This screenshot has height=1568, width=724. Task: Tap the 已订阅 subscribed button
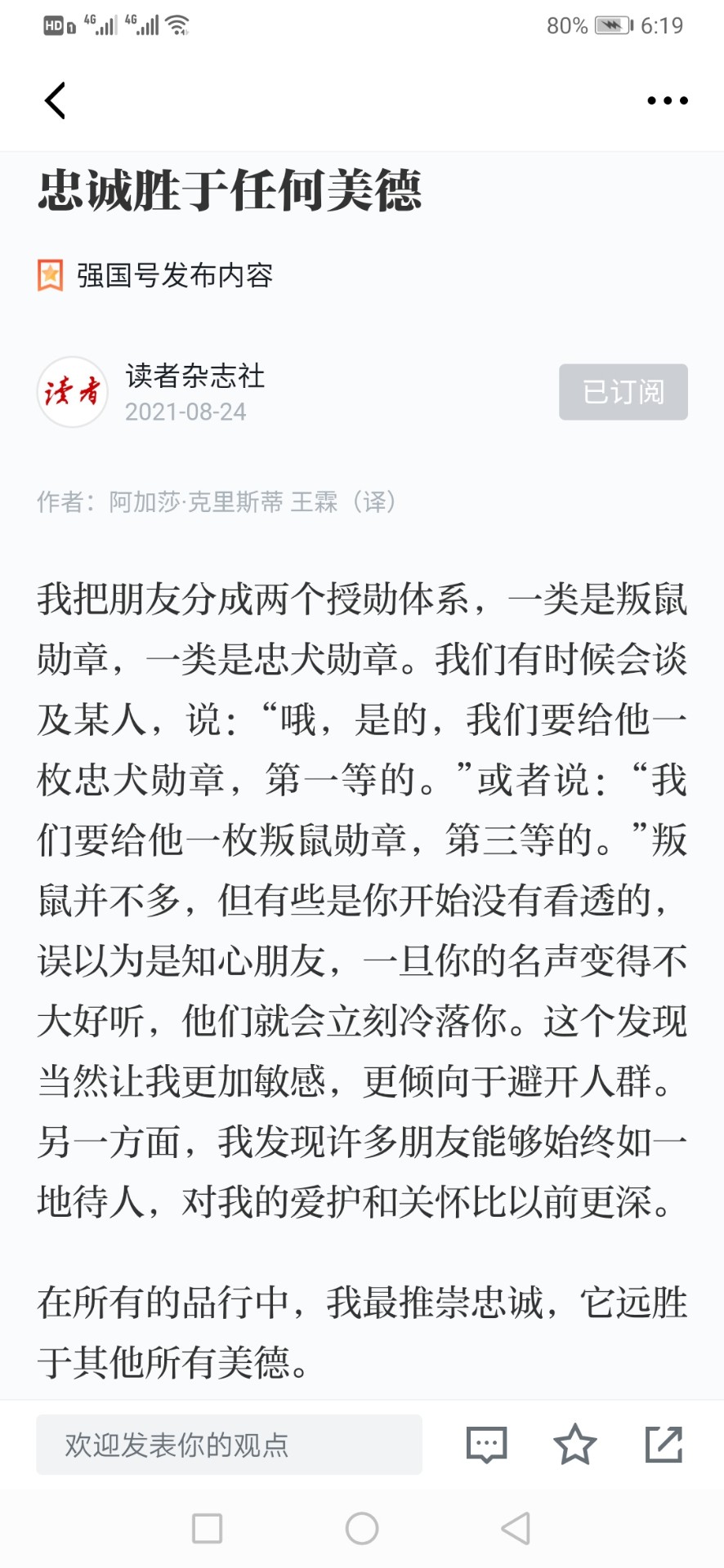623,392
